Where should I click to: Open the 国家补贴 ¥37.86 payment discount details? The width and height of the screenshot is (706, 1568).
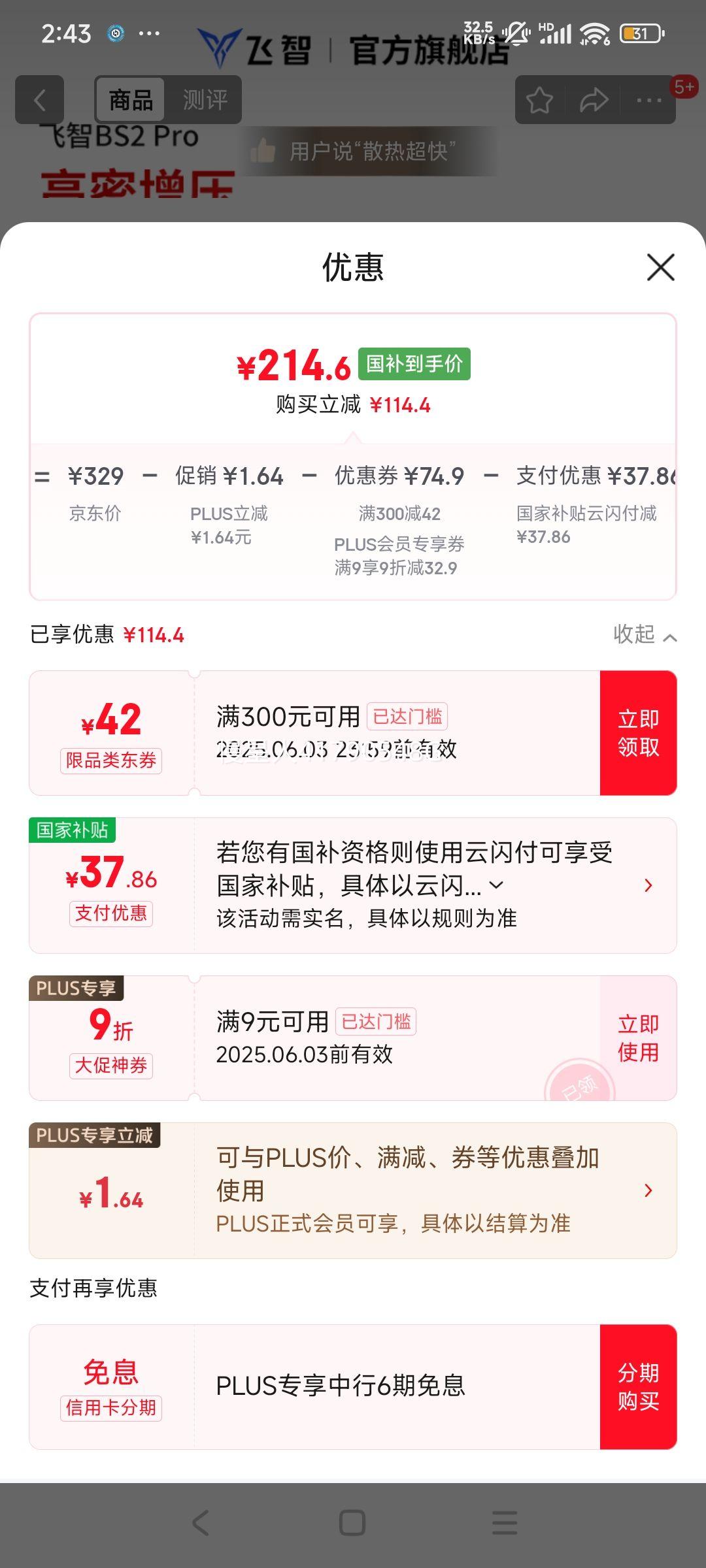pos(648,885)
